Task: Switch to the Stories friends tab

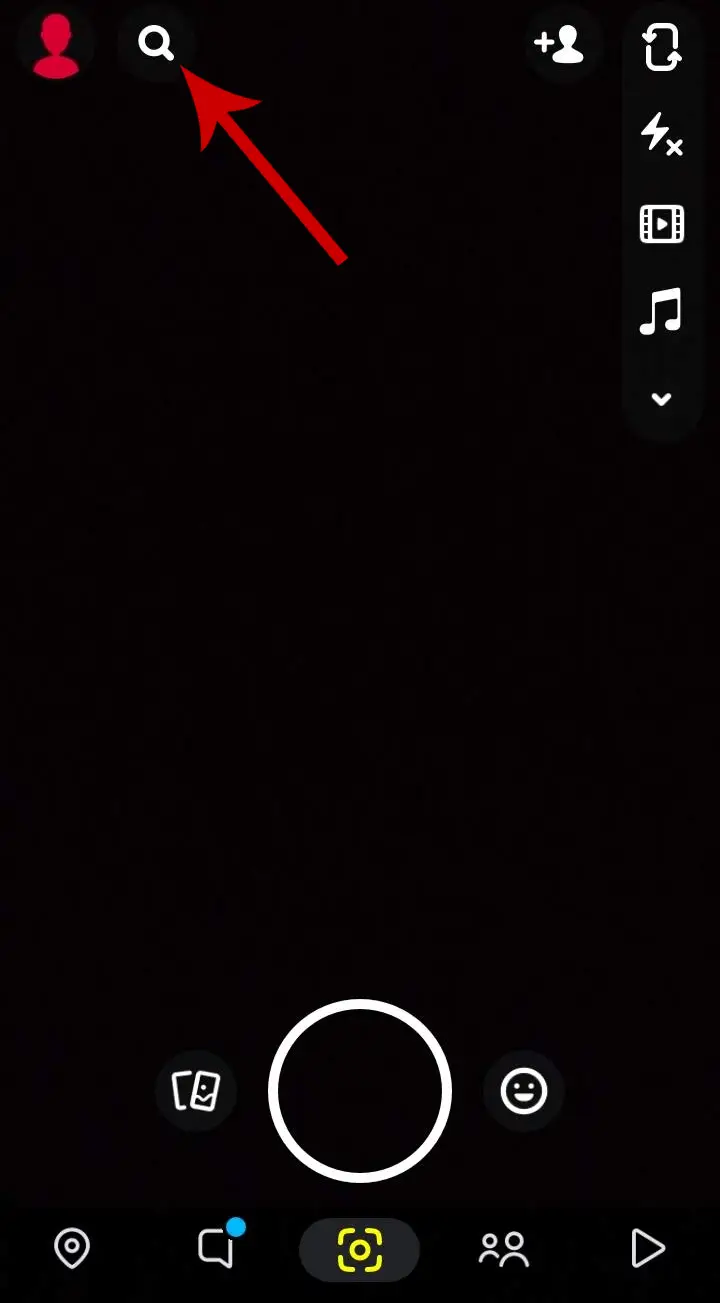Action: tap(504, 1249)
